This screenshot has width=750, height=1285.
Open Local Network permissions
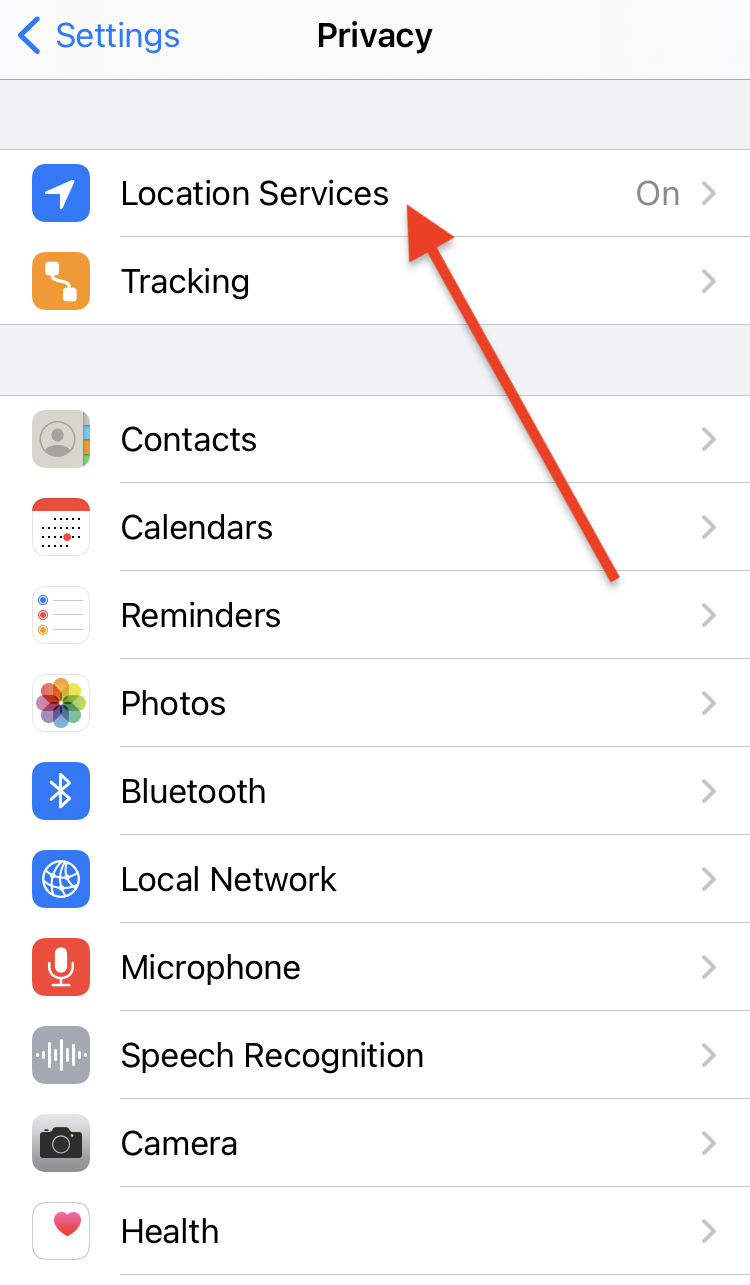point(229,879)
